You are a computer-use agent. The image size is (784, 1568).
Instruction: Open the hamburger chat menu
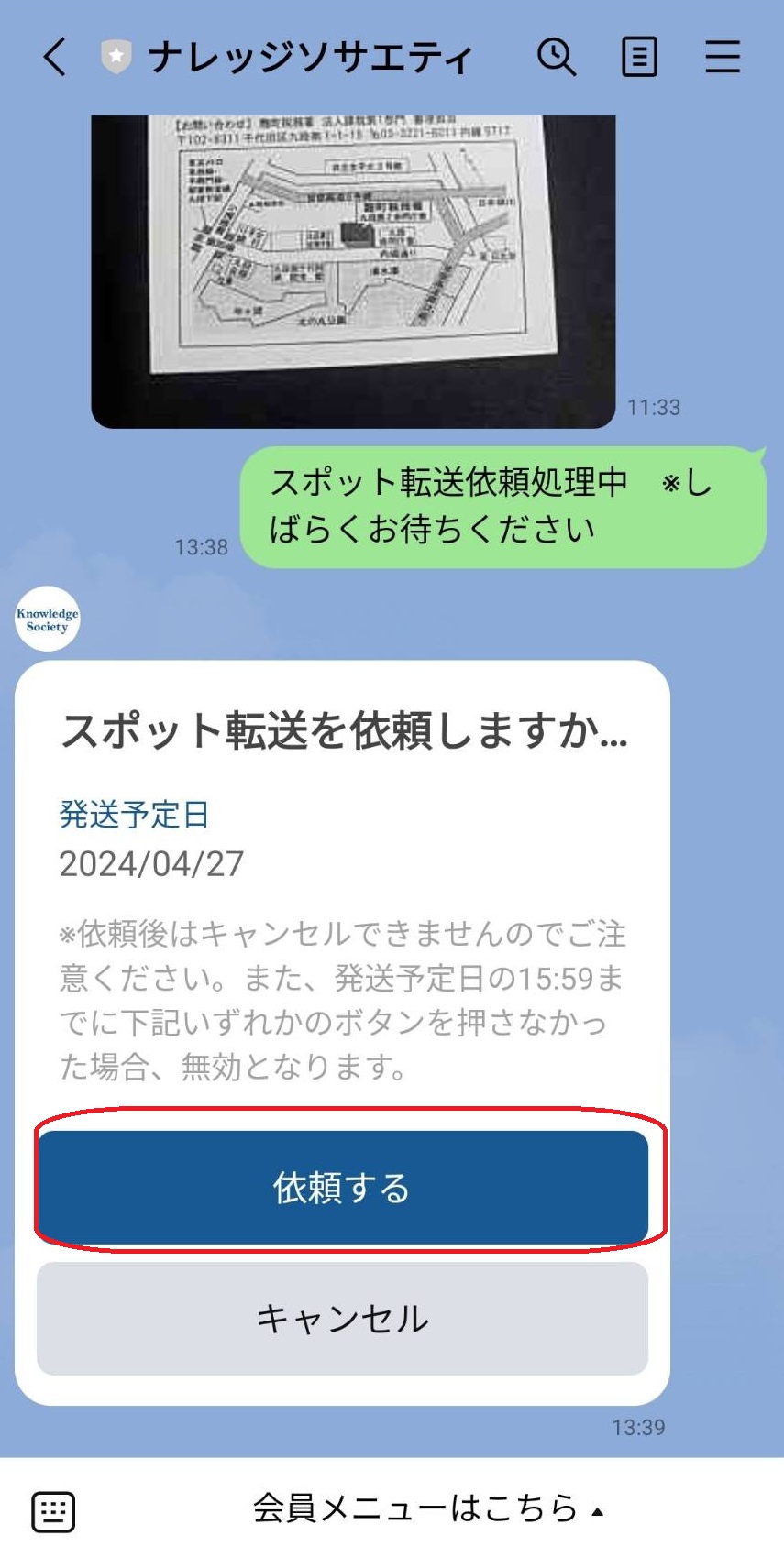723,57
